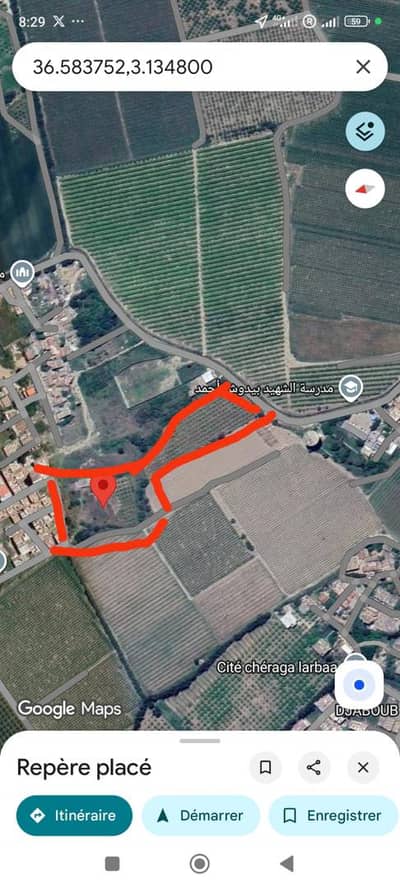Tap the system back triangle
The image size is (400, 889).
(x=287, y=864)
